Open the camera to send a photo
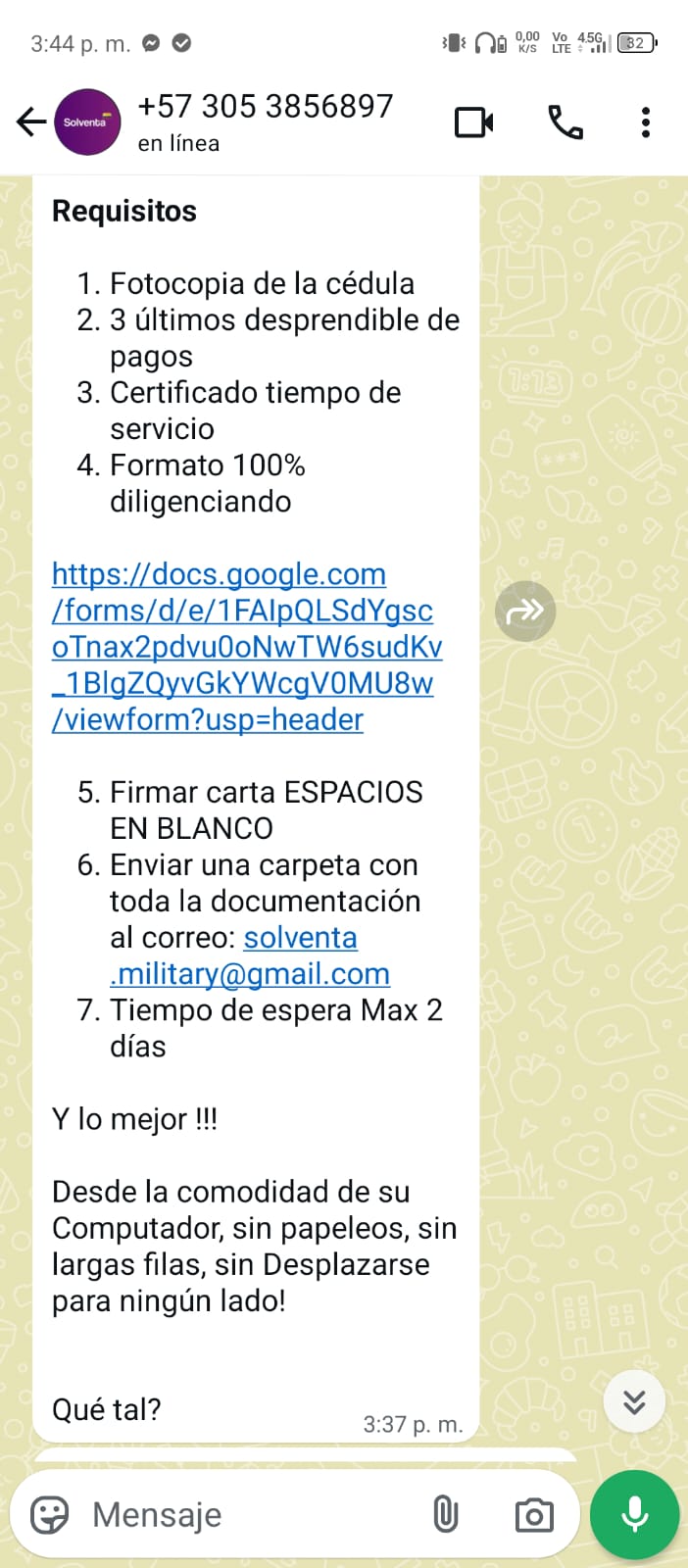Image resolution: width=688 pixels, height=1568 pixels. pos(534,1515)
